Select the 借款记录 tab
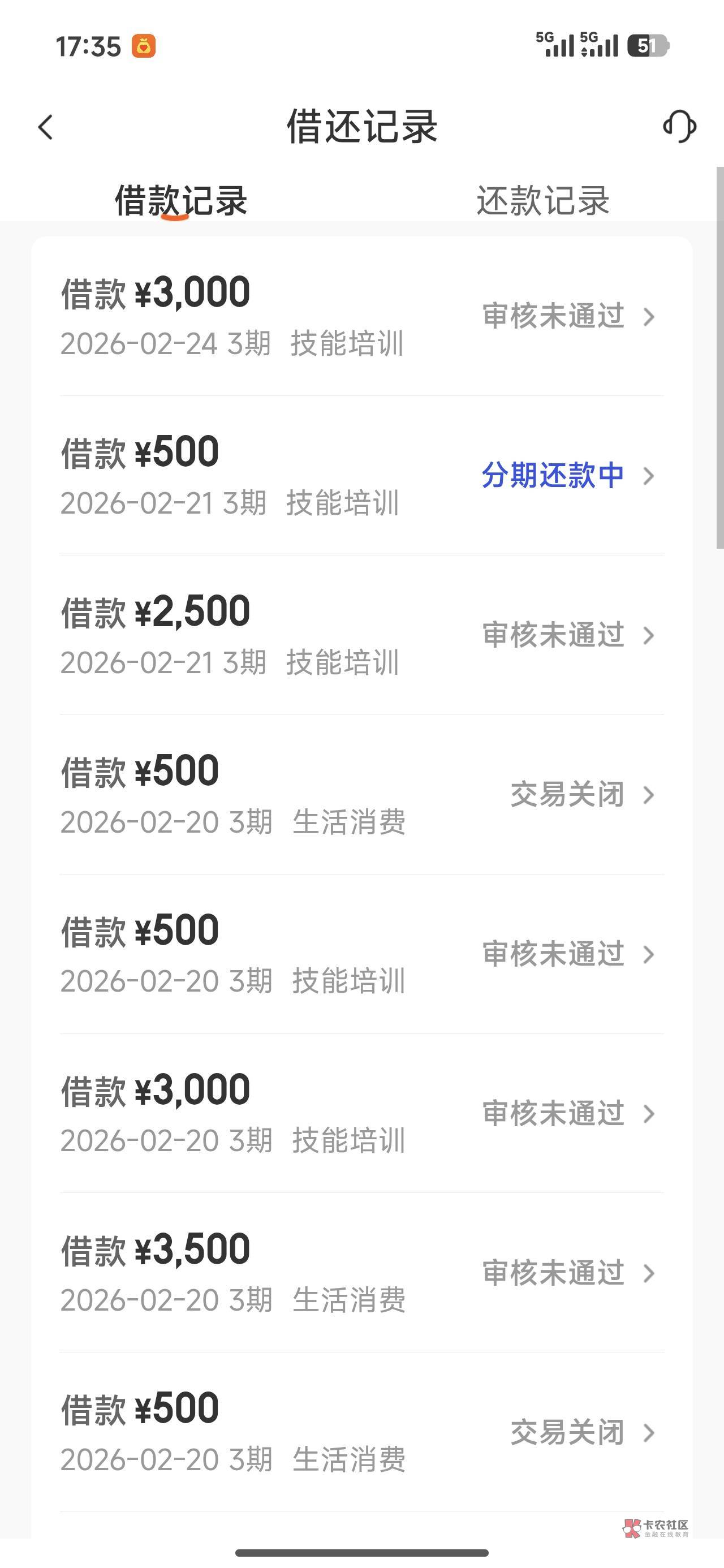The image size is (724, 1568). [x=181, y=200]
